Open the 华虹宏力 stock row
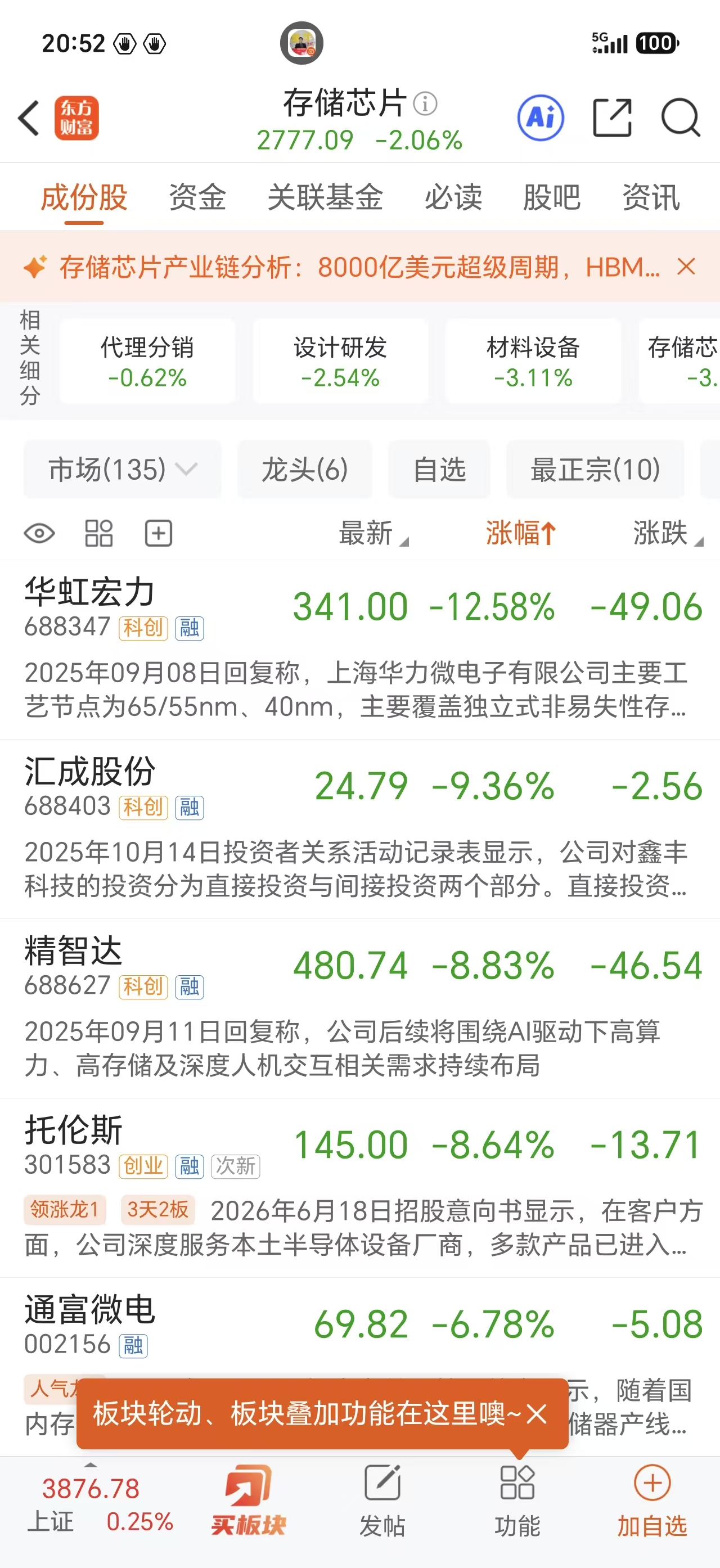This screenshot has width=720, height=1568. (359, 650)
